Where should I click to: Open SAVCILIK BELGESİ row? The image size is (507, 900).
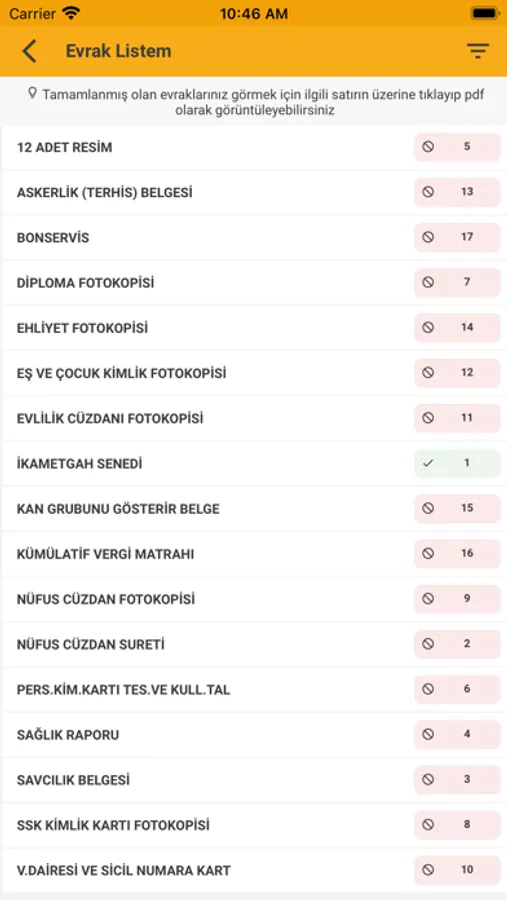[x=253, y=780]
